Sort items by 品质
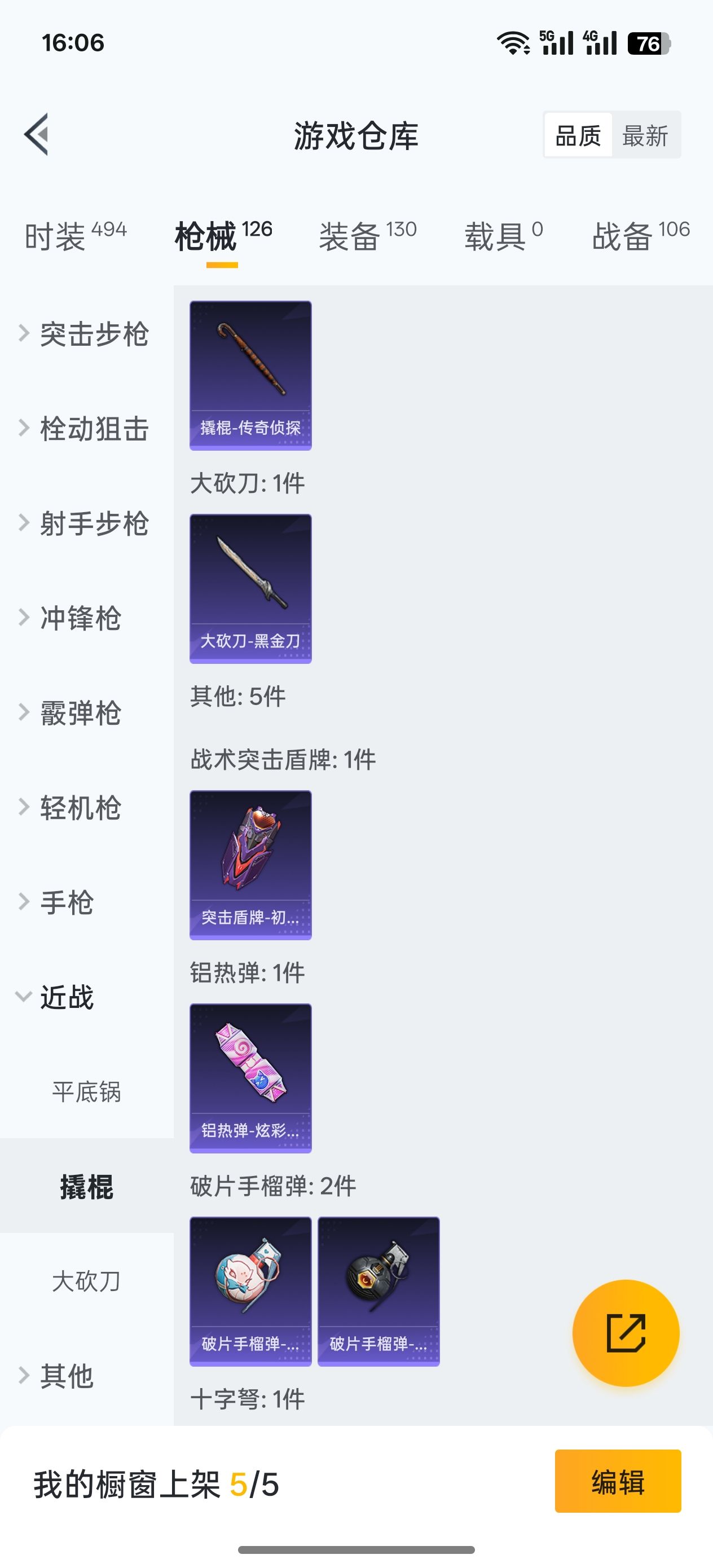713x1568 pixels. point(578,135)
